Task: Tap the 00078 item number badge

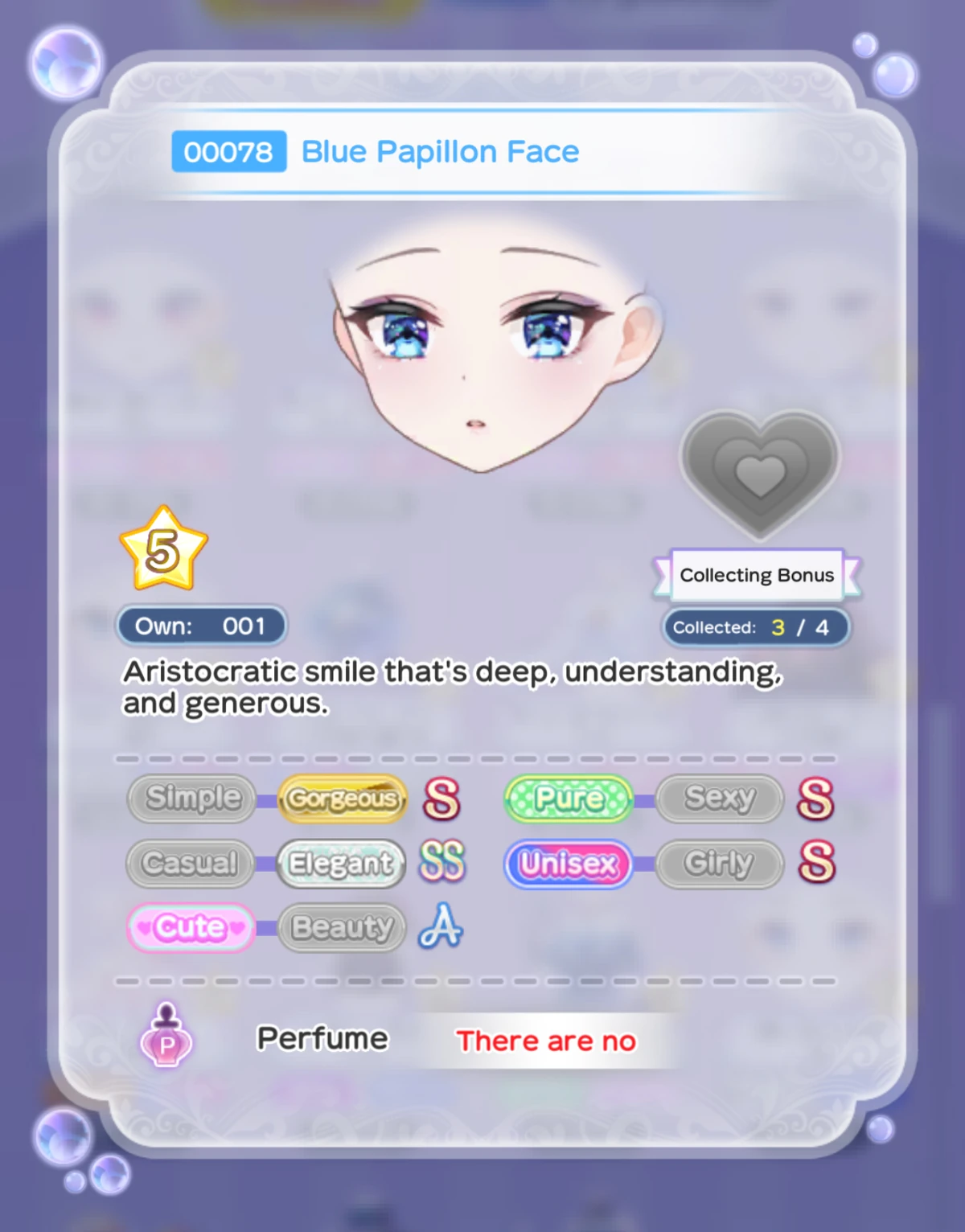Action: click(x=229, y=151)
